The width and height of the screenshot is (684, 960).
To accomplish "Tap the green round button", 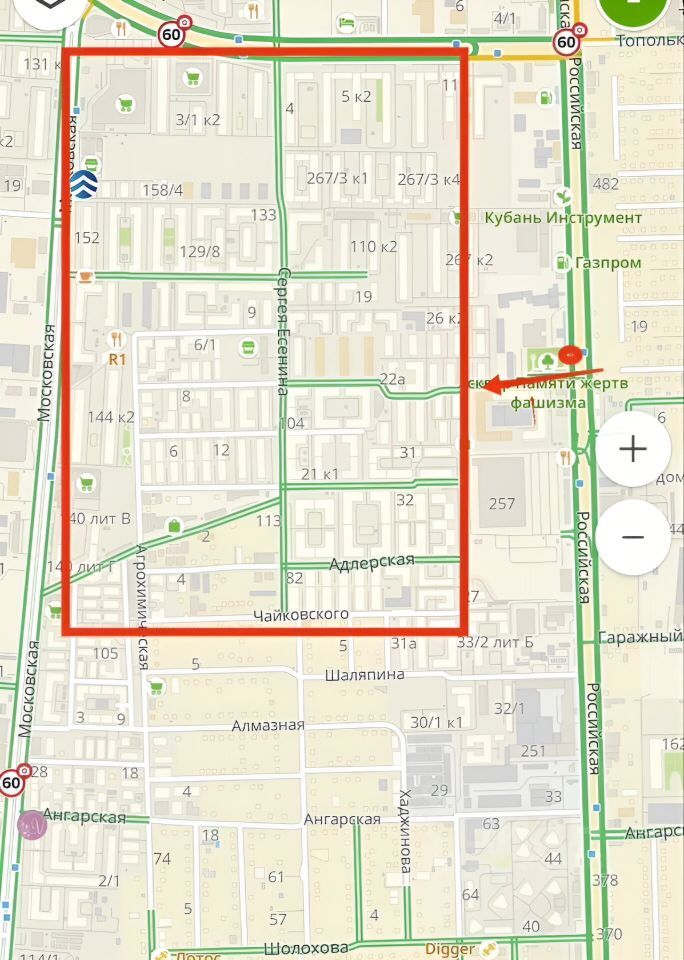I will coord(633,10).
